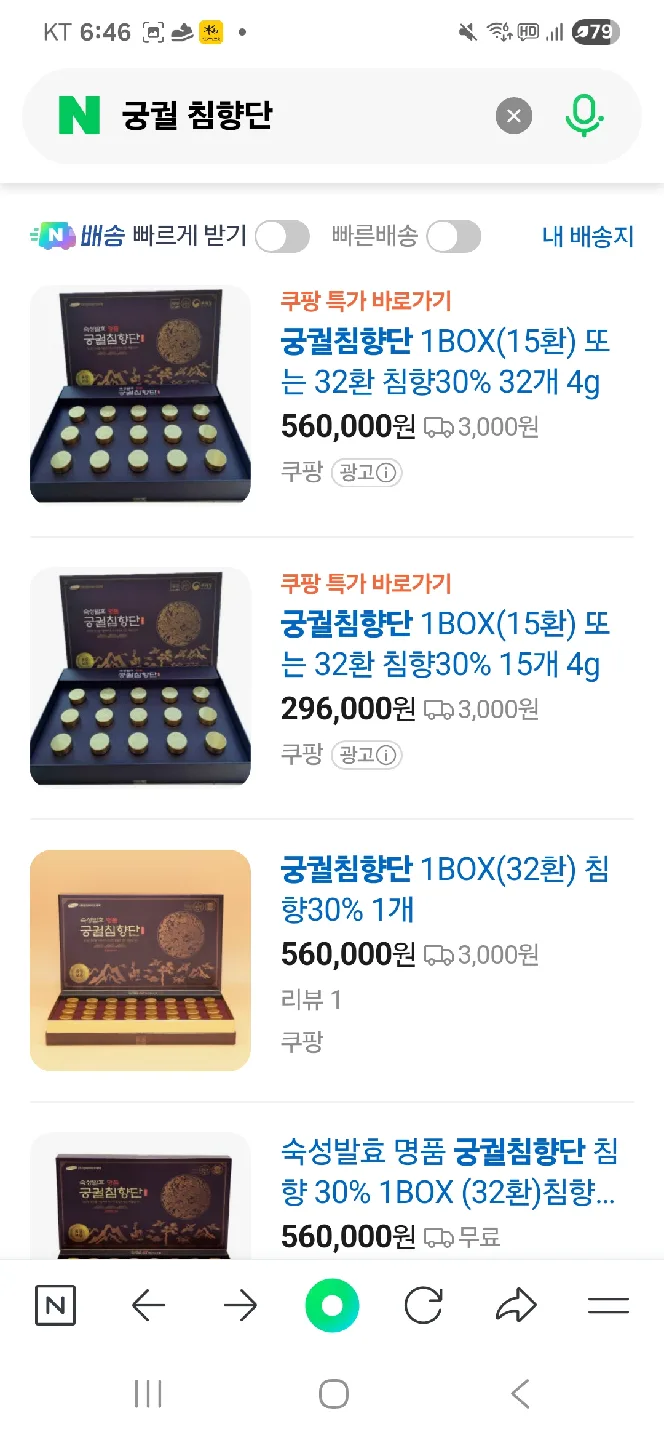Open 내 배송지 link
This screenshot has width=664, height=1440.
click(x=588, y=237)
